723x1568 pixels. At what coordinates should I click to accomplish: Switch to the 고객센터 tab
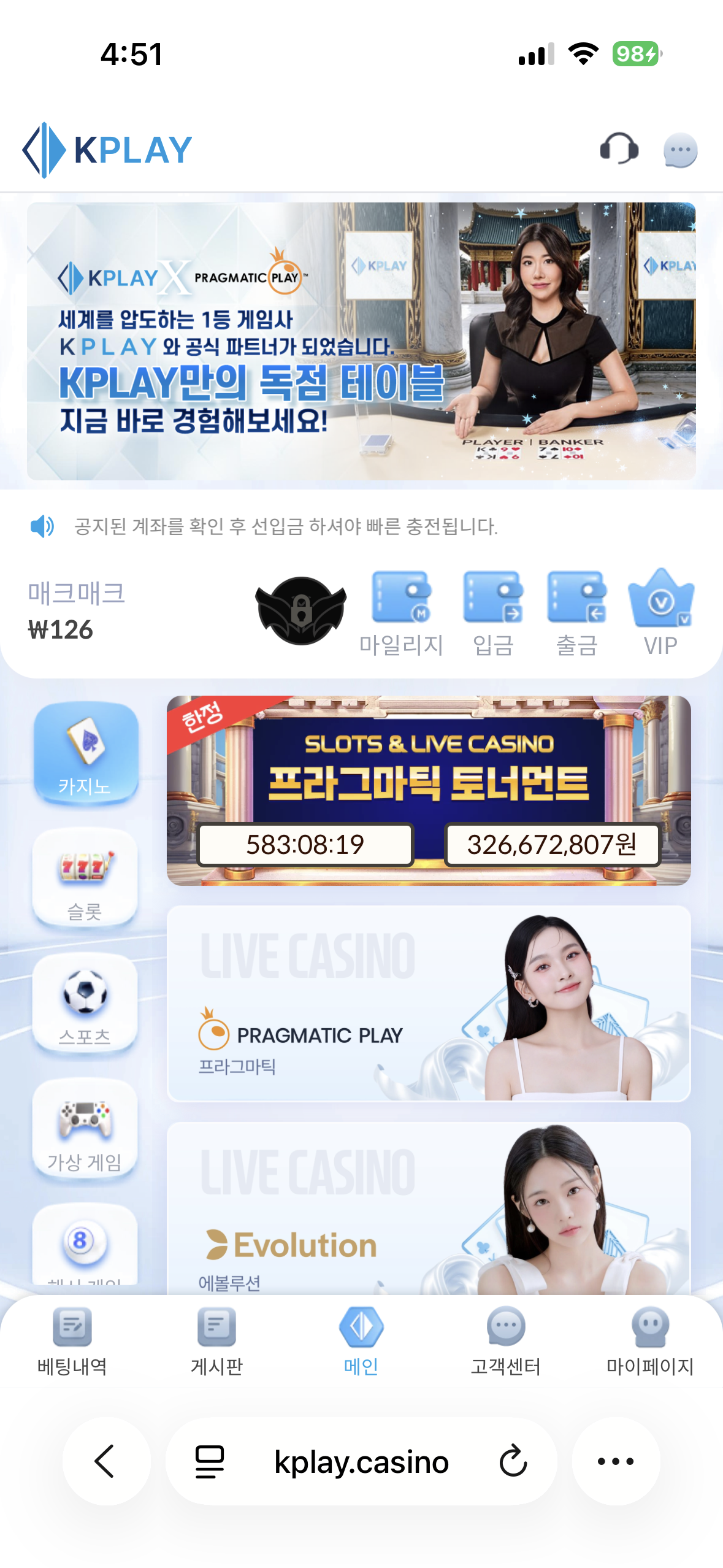[505, 1342]
